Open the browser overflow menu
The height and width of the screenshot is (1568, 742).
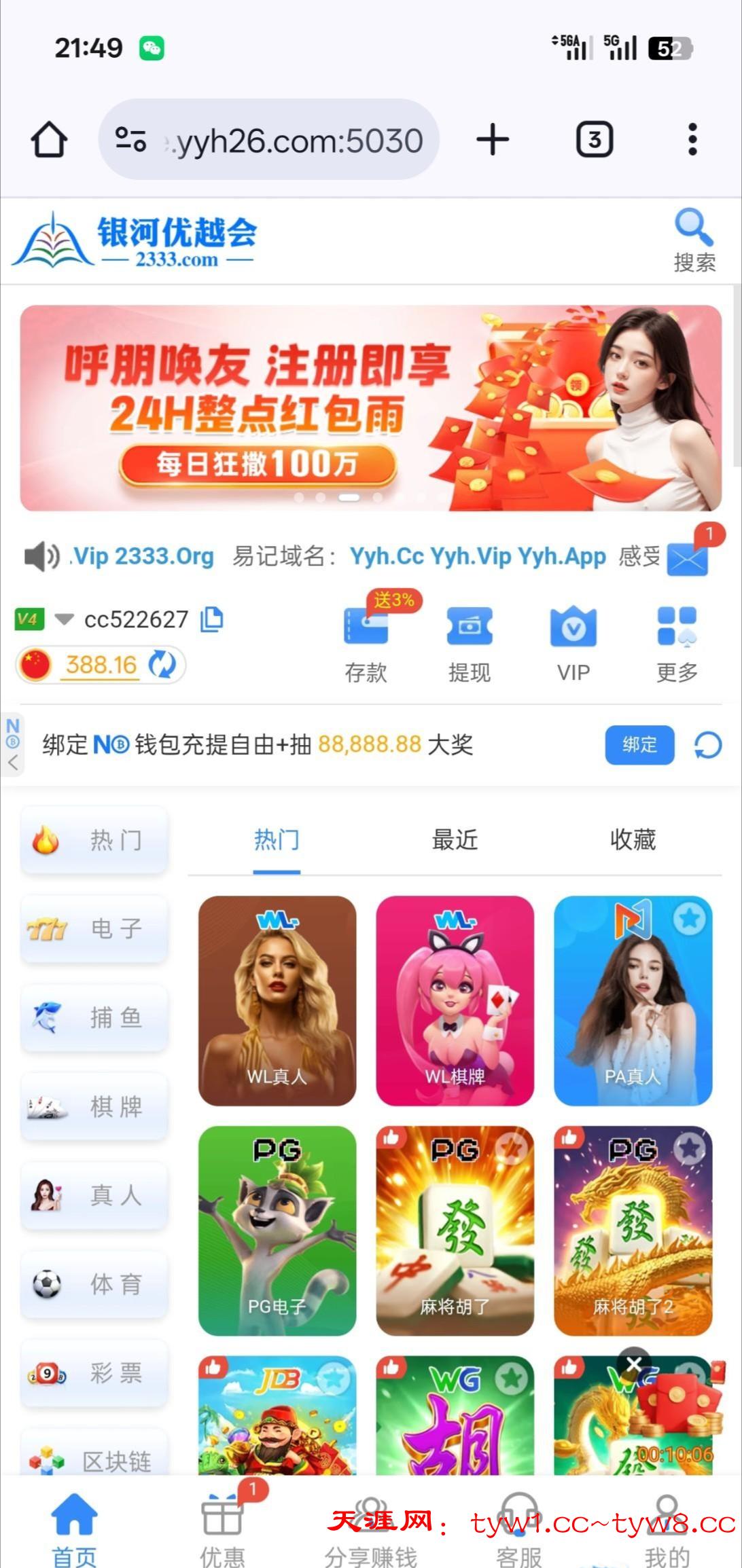coord(692,139)
